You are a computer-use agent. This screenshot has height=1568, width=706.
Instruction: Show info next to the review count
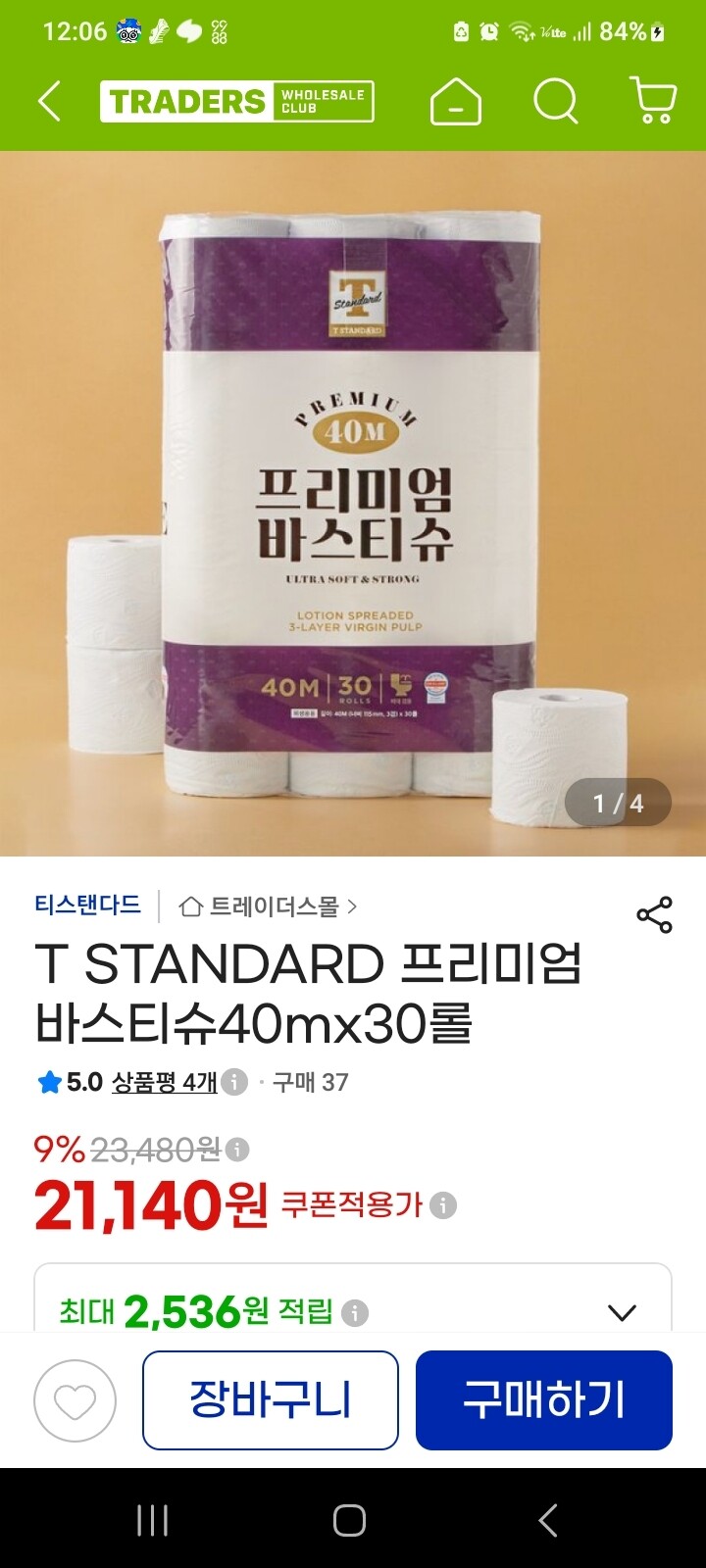tap(233, 1082)
